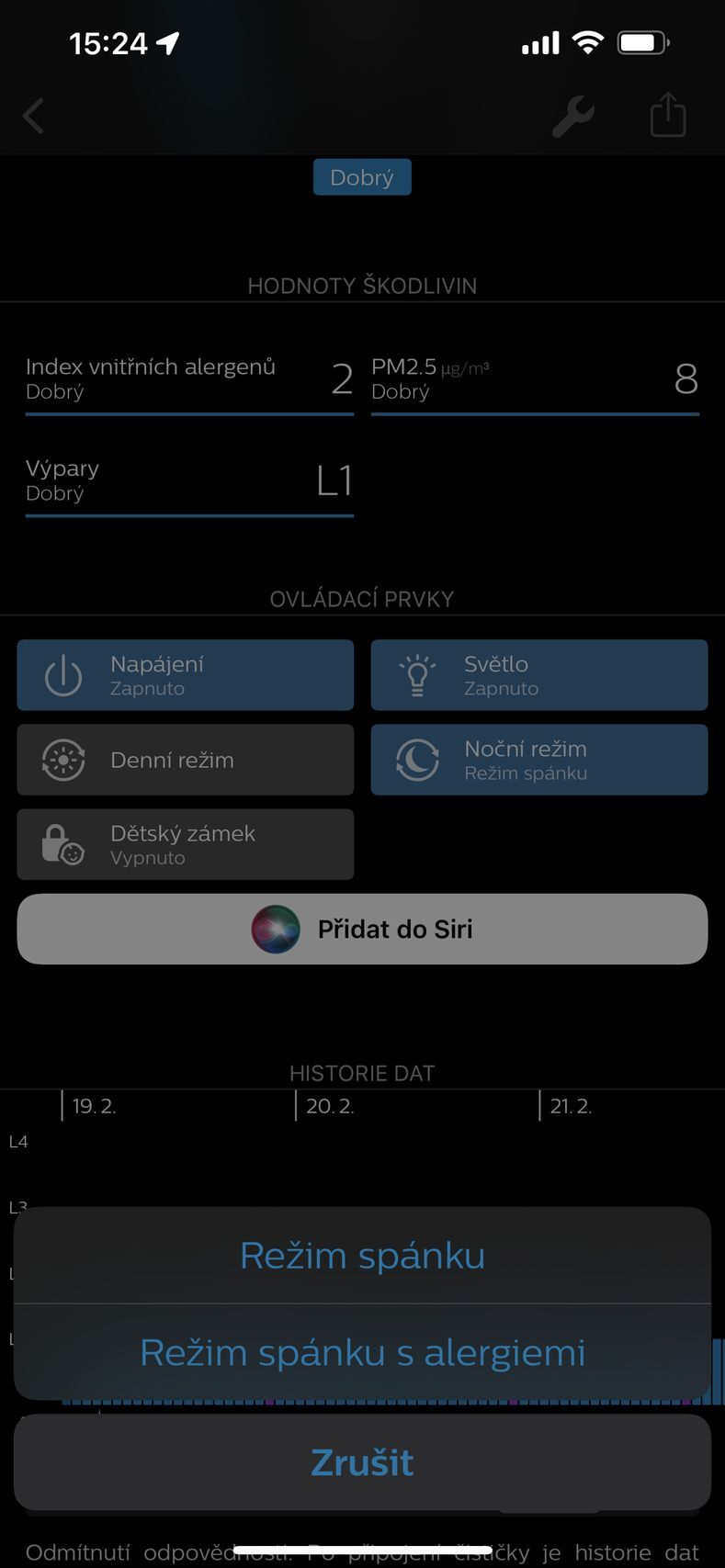
Task: Open Noční režim options
Action: pos(538,760)
